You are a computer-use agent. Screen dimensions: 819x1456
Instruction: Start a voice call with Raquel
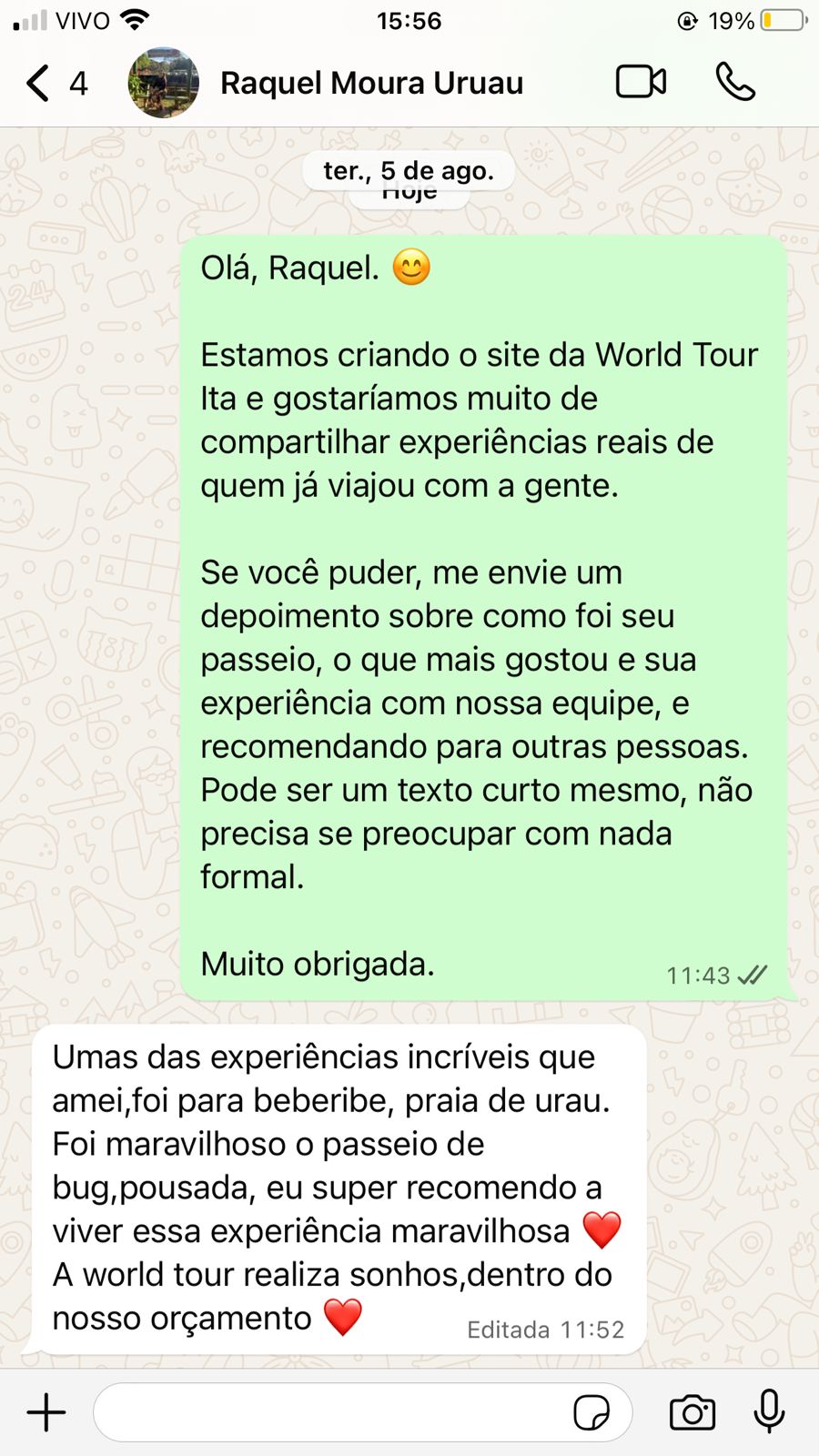pos(735,82)
